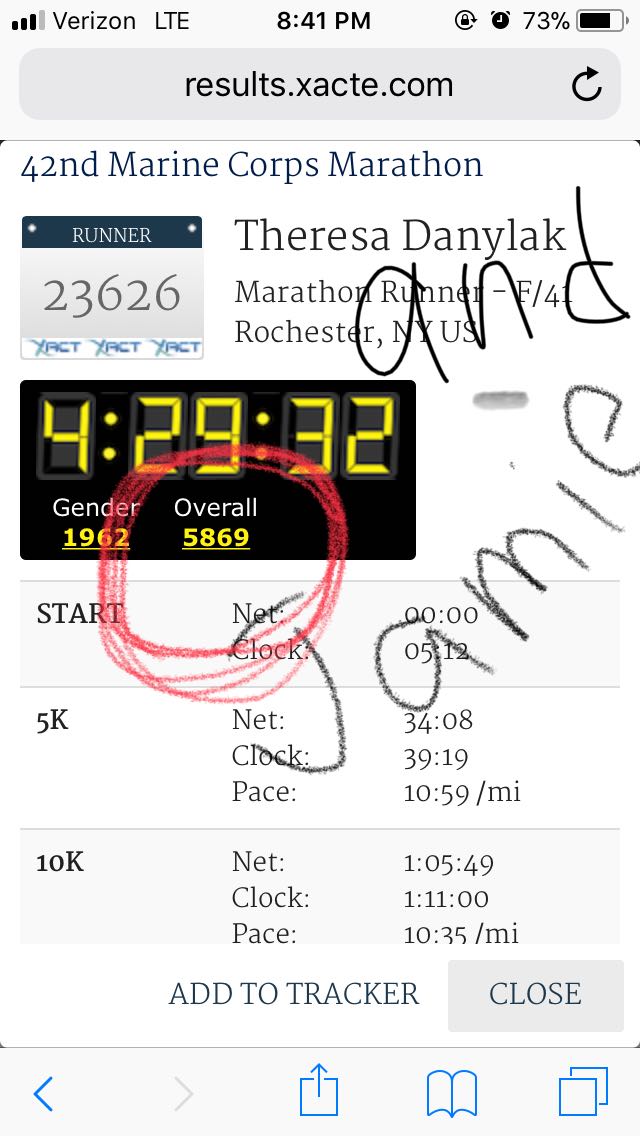Open the Gender rank 1962 link
640x1136 pixels.
tap(96, 538)
